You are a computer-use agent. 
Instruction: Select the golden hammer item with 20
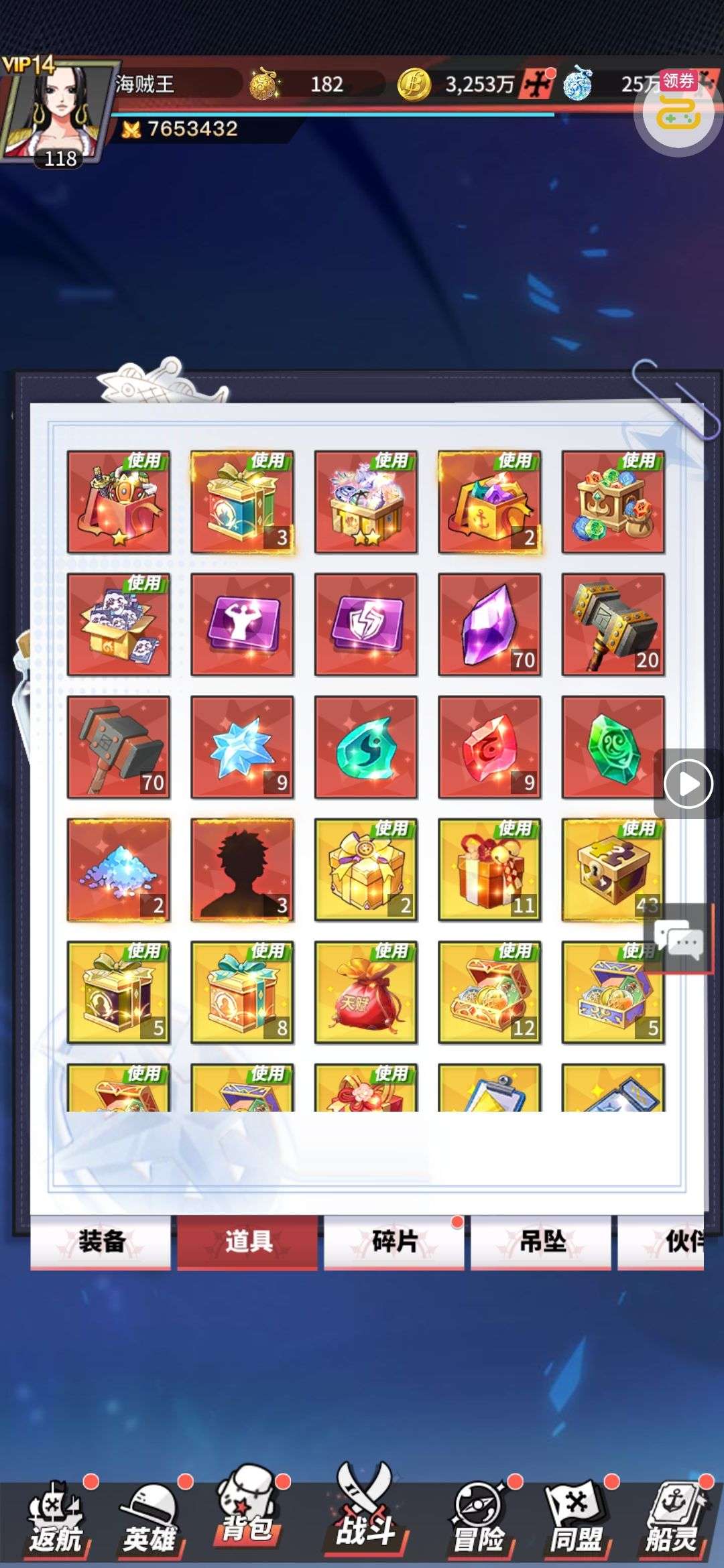click(x=613, y=625)
